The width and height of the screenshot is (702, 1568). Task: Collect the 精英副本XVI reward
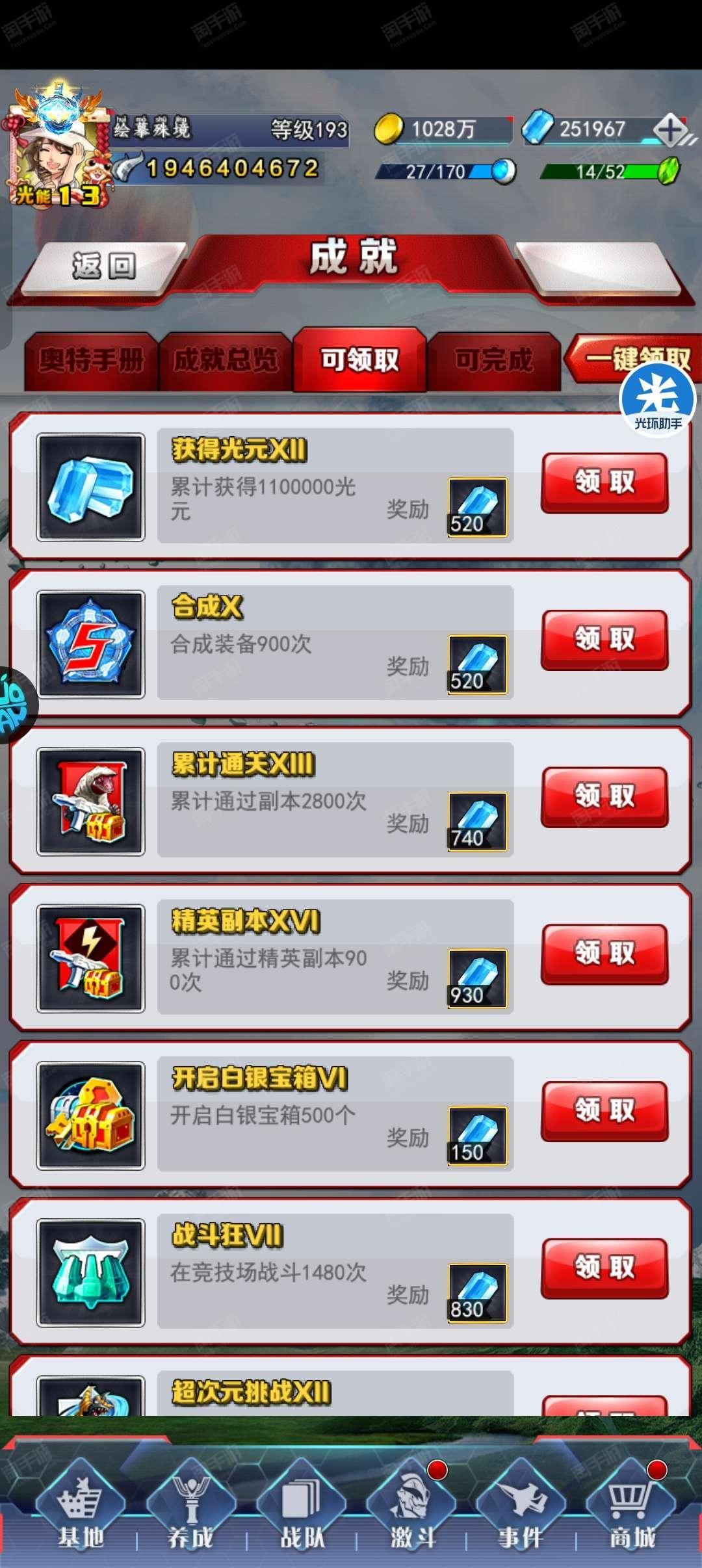(x=604, y=954)
